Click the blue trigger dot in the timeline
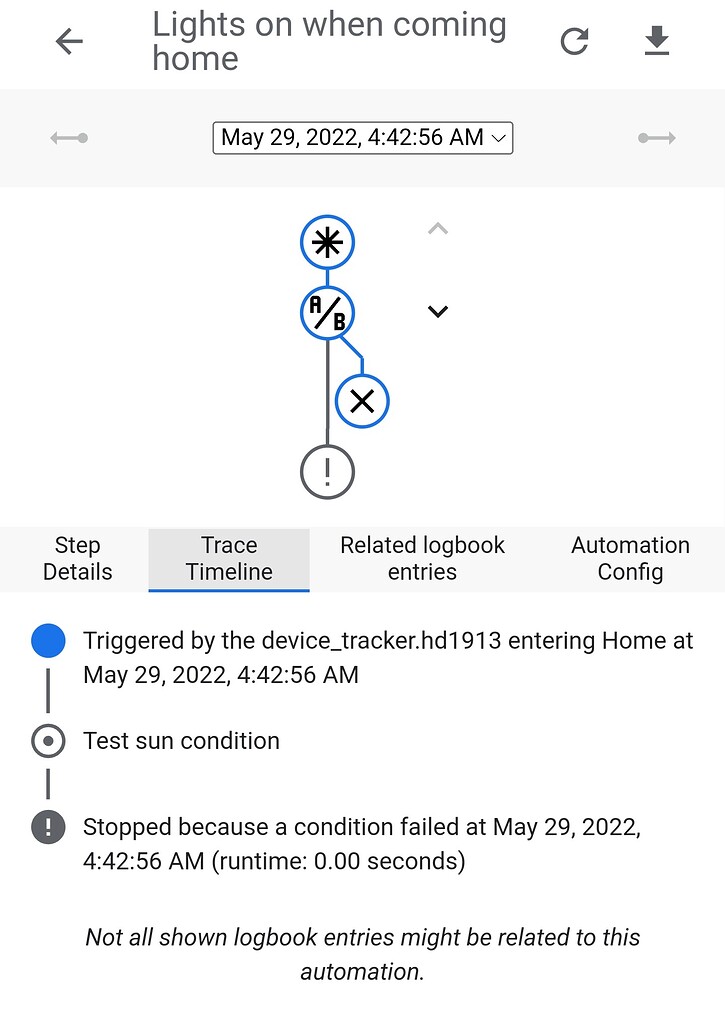Viewport: 725px width, 1024px height. click(48, 640)
